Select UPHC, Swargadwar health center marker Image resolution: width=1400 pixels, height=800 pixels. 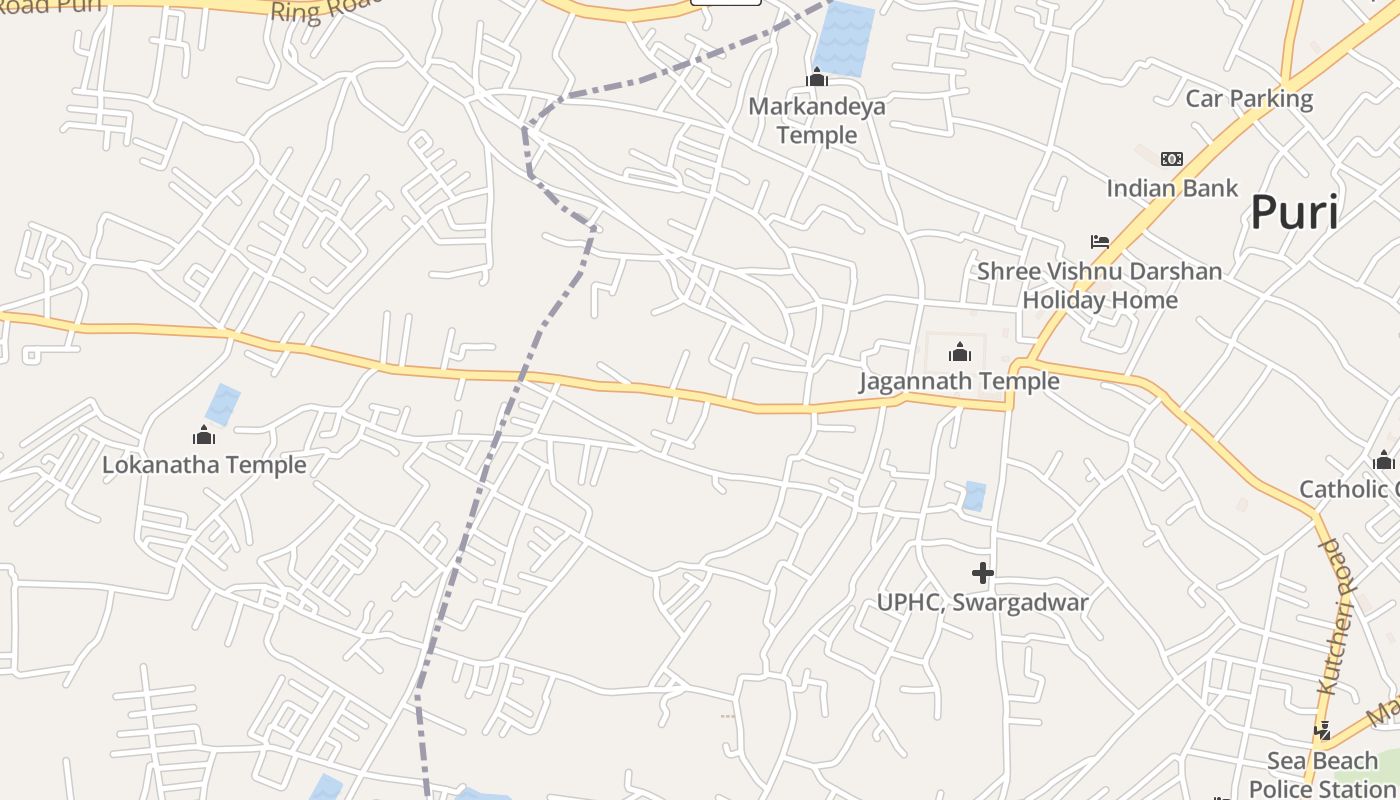pyautogui.click(x=982, y=573)
